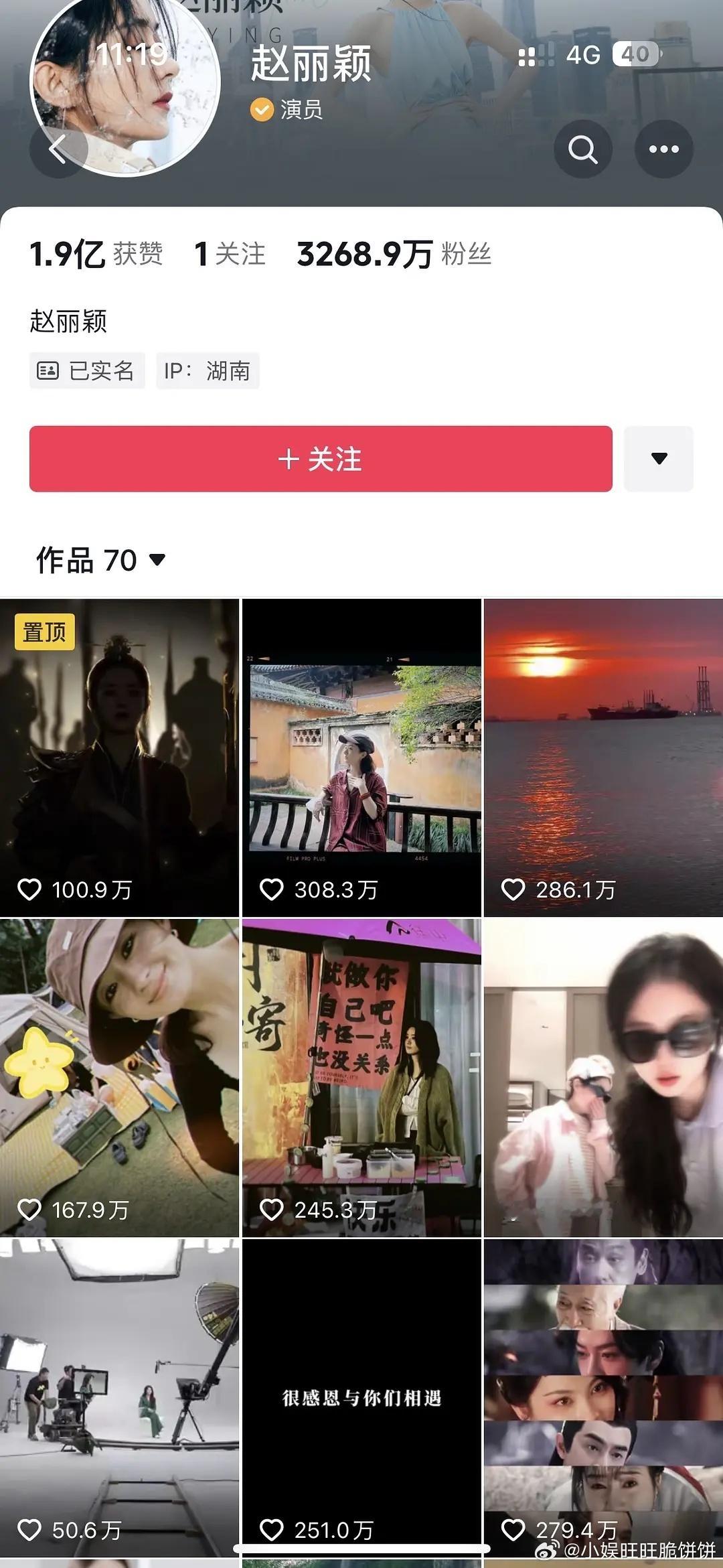The width and height of the screenshot is (723, 1568).
Task: Click the IP 湖南 location tag
Action: pos(208,370)
